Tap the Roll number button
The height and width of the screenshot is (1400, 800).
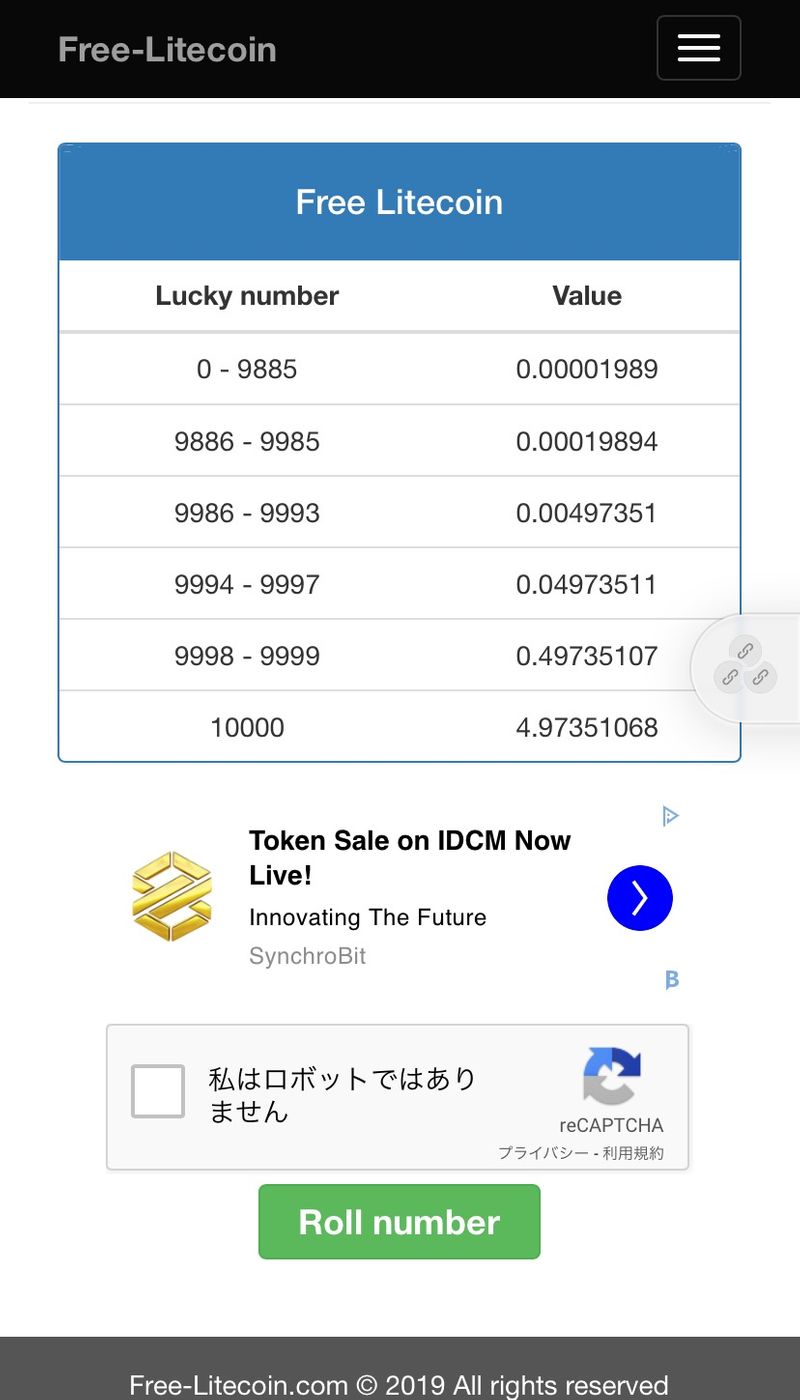pos(399,1222)
